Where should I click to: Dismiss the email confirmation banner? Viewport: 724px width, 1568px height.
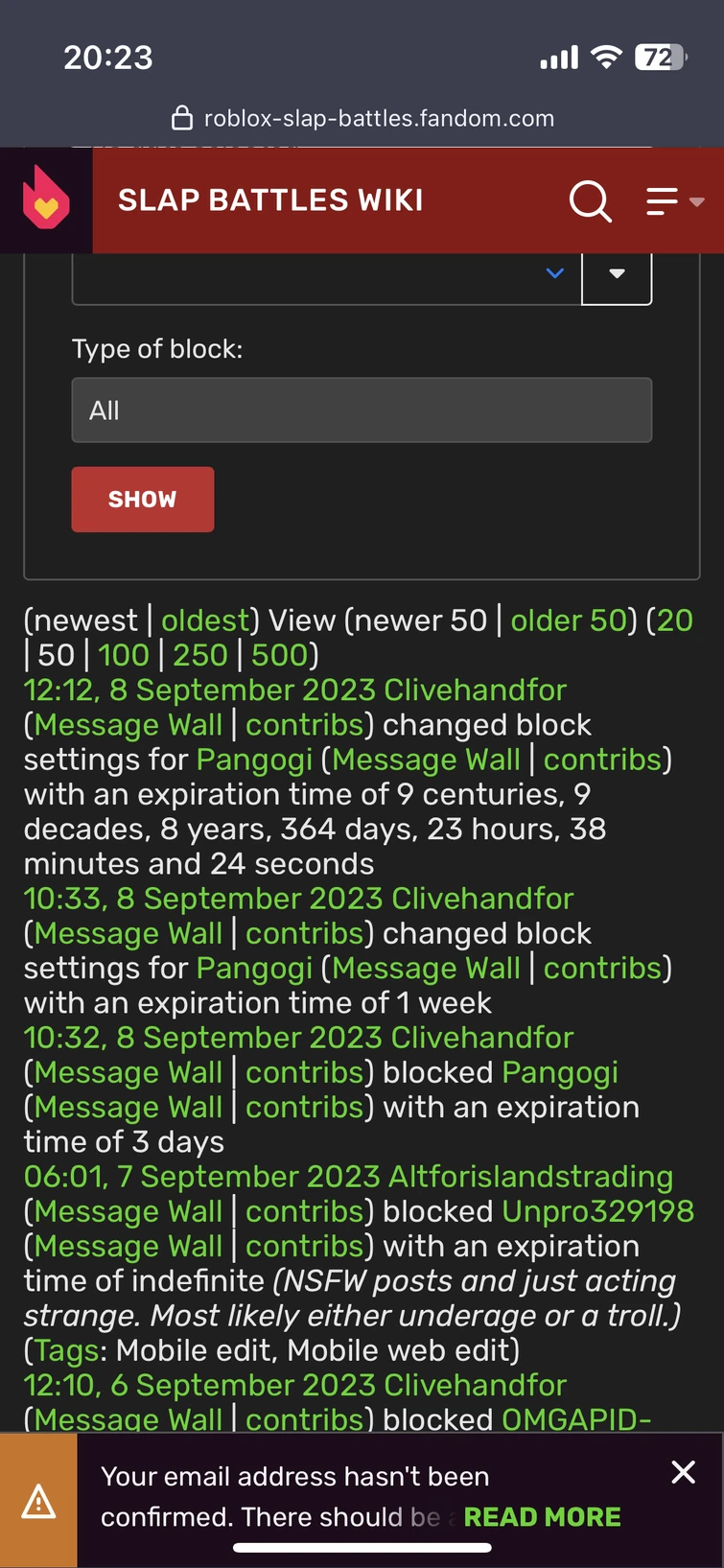tap(683, 1472)
